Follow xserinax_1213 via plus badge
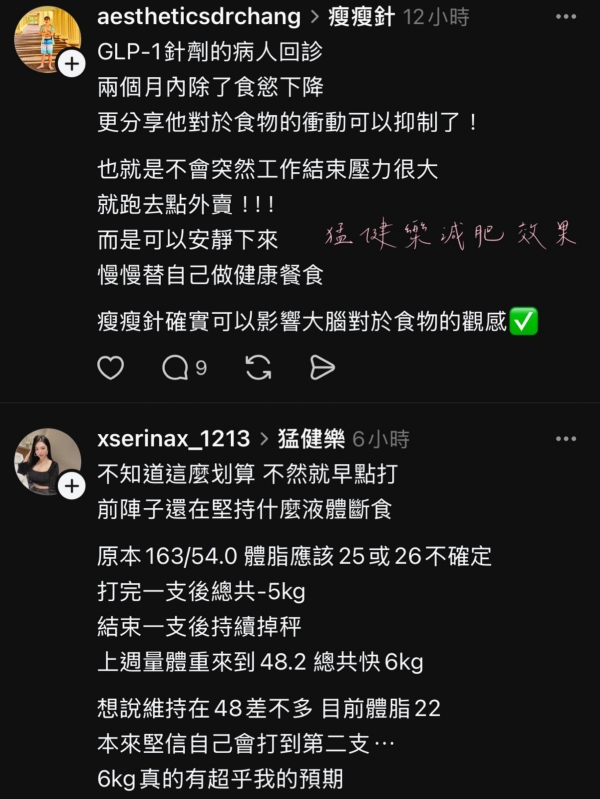This screenshot has width=600, height=799. pyautogui.click(x=72, y=487)
